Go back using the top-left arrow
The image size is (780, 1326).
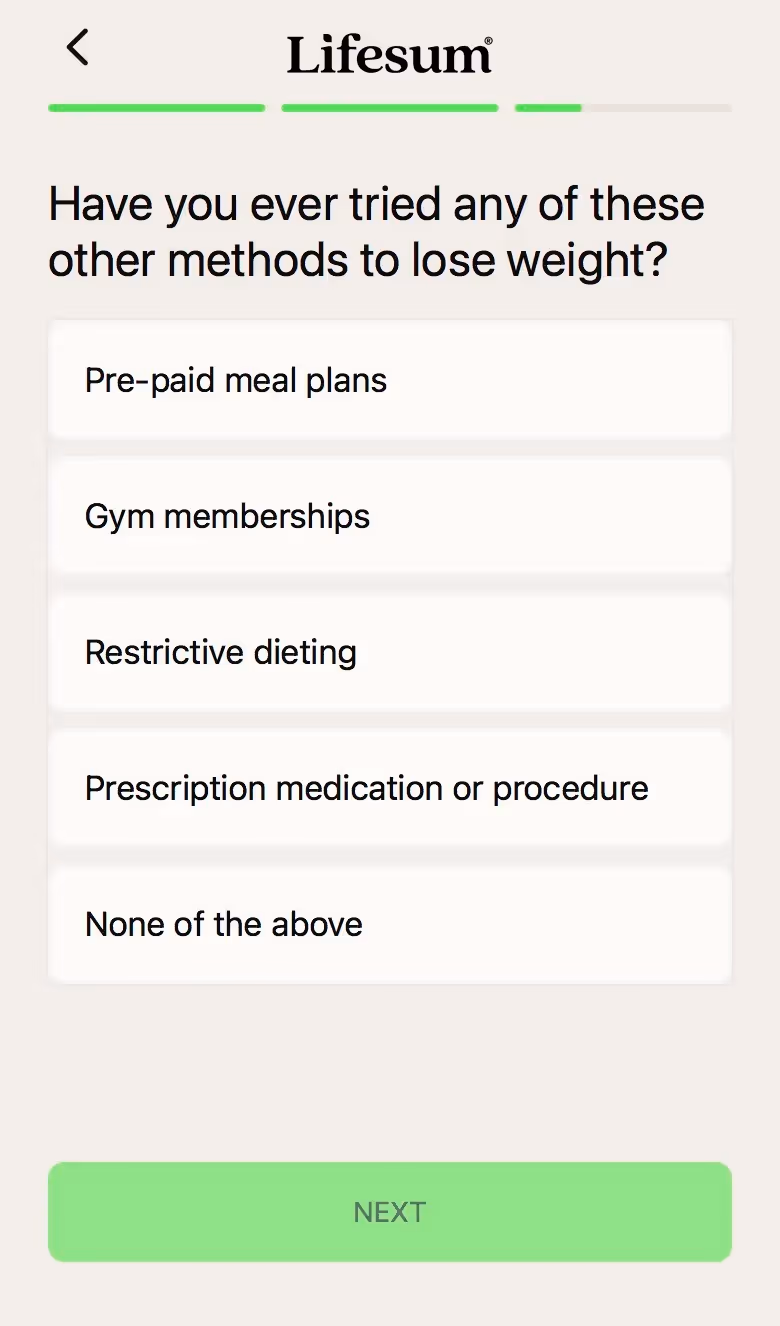point(77,47)
